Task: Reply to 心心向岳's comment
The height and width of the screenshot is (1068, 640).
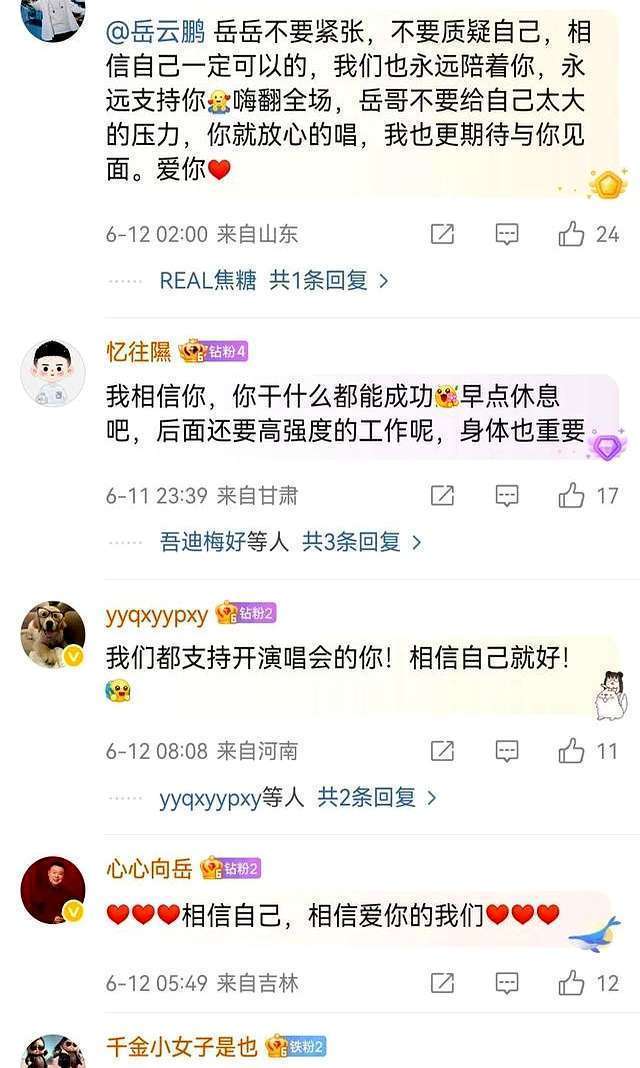Action: (x=508, y=983)
